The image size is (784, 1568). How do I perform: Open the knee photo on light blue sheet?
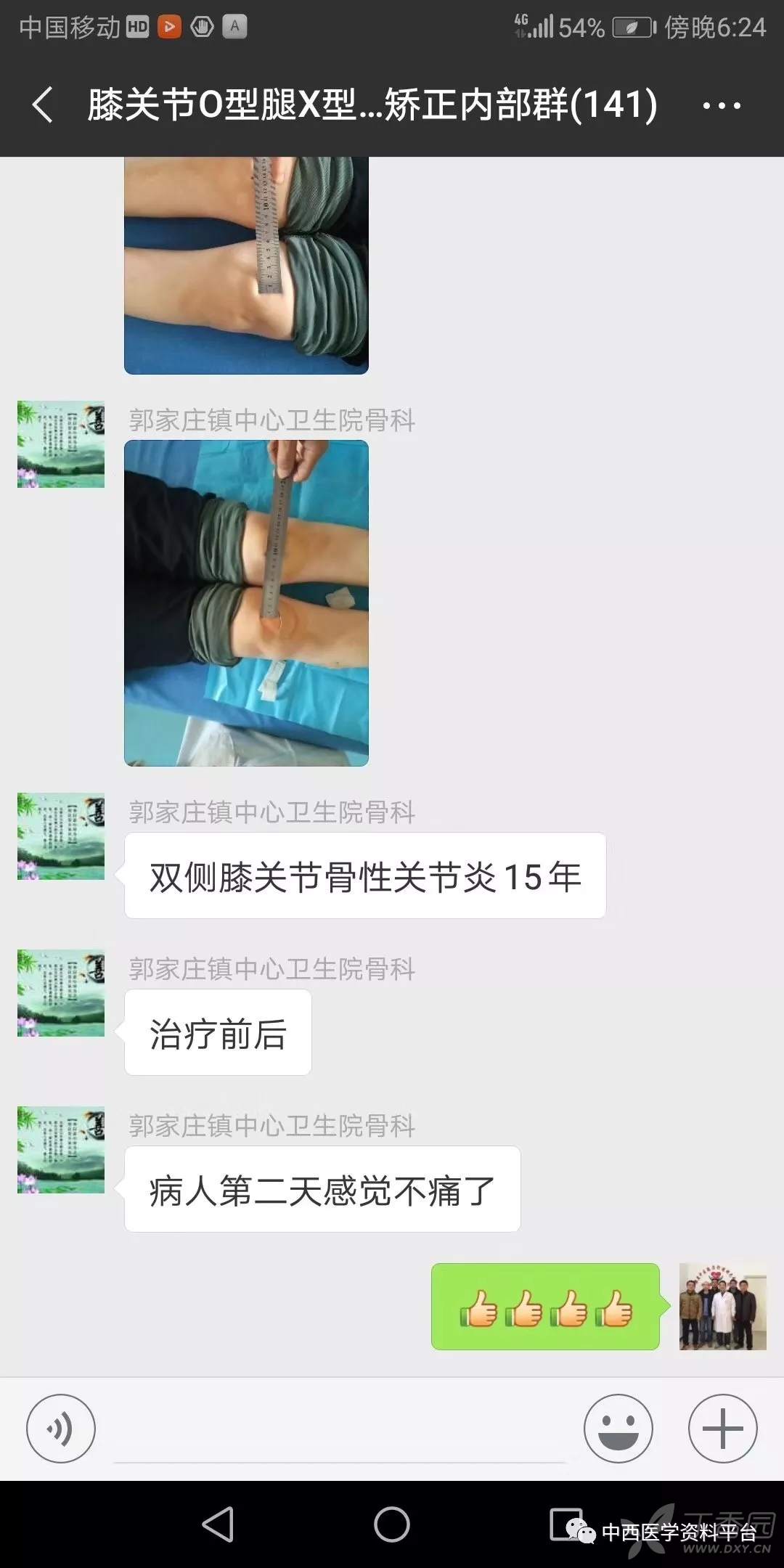coord(246,603)
